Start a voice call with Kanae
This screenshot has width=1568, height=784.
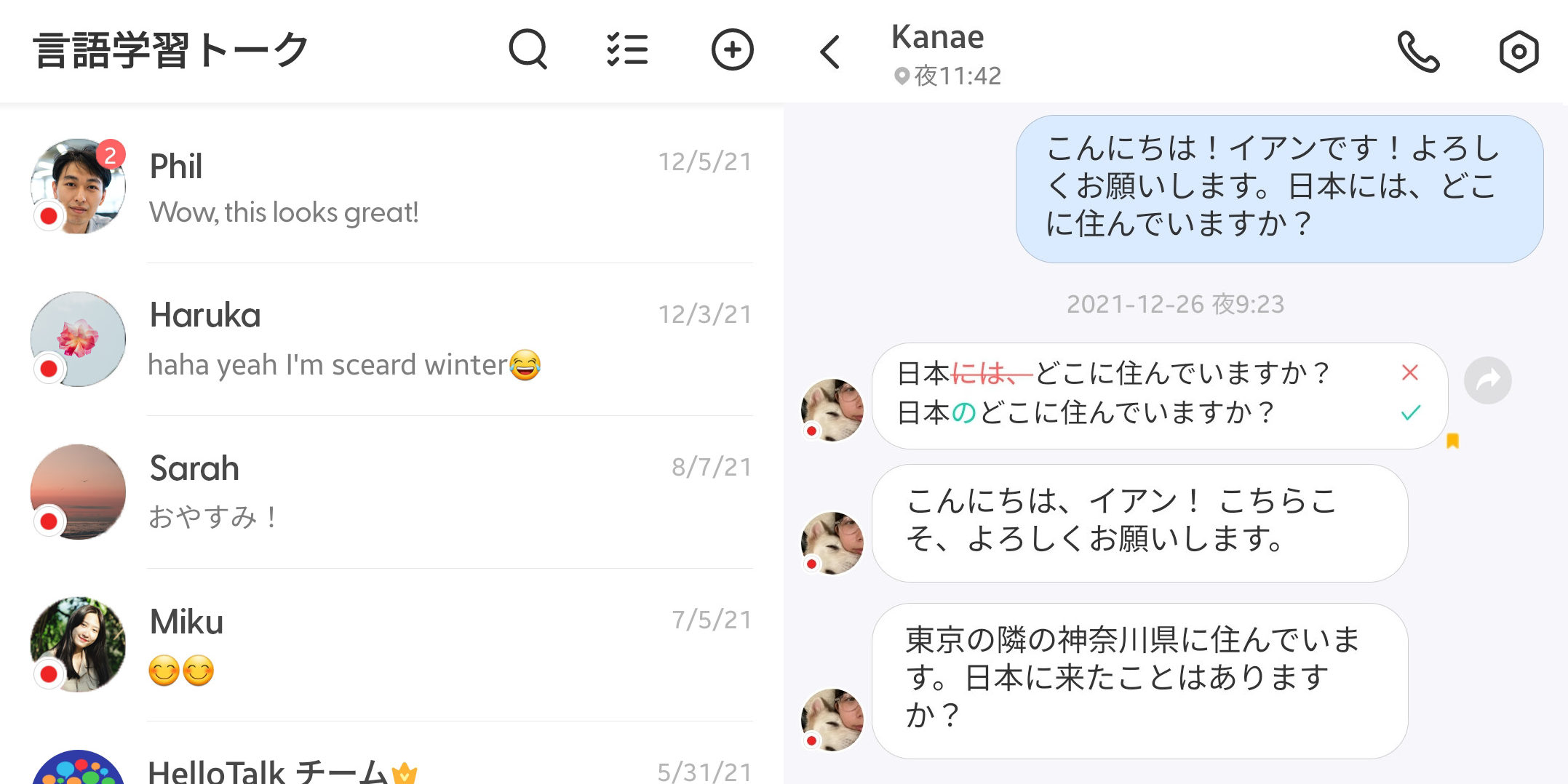pyautogui.click(x=1417, y=52)
